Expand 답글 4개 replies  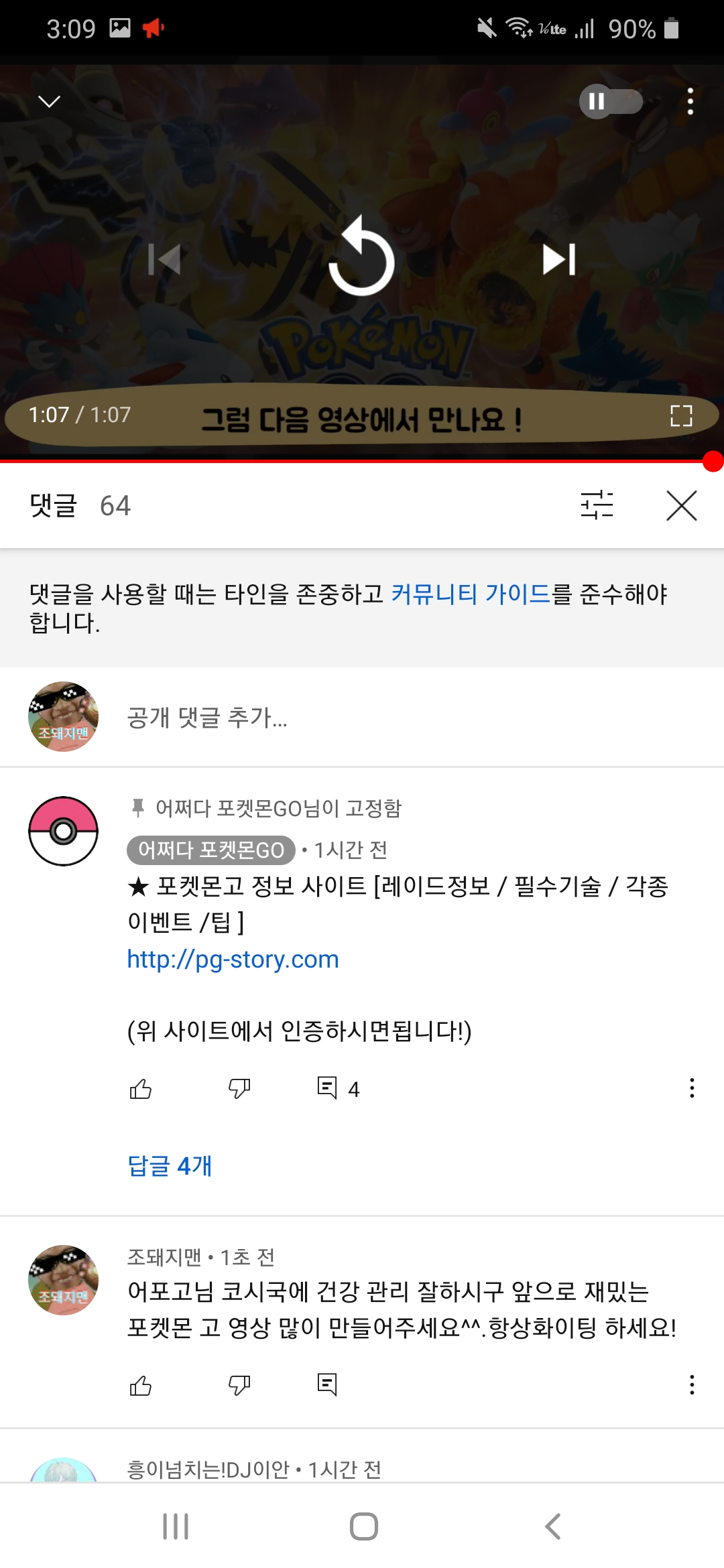[x=170, y=1166]
